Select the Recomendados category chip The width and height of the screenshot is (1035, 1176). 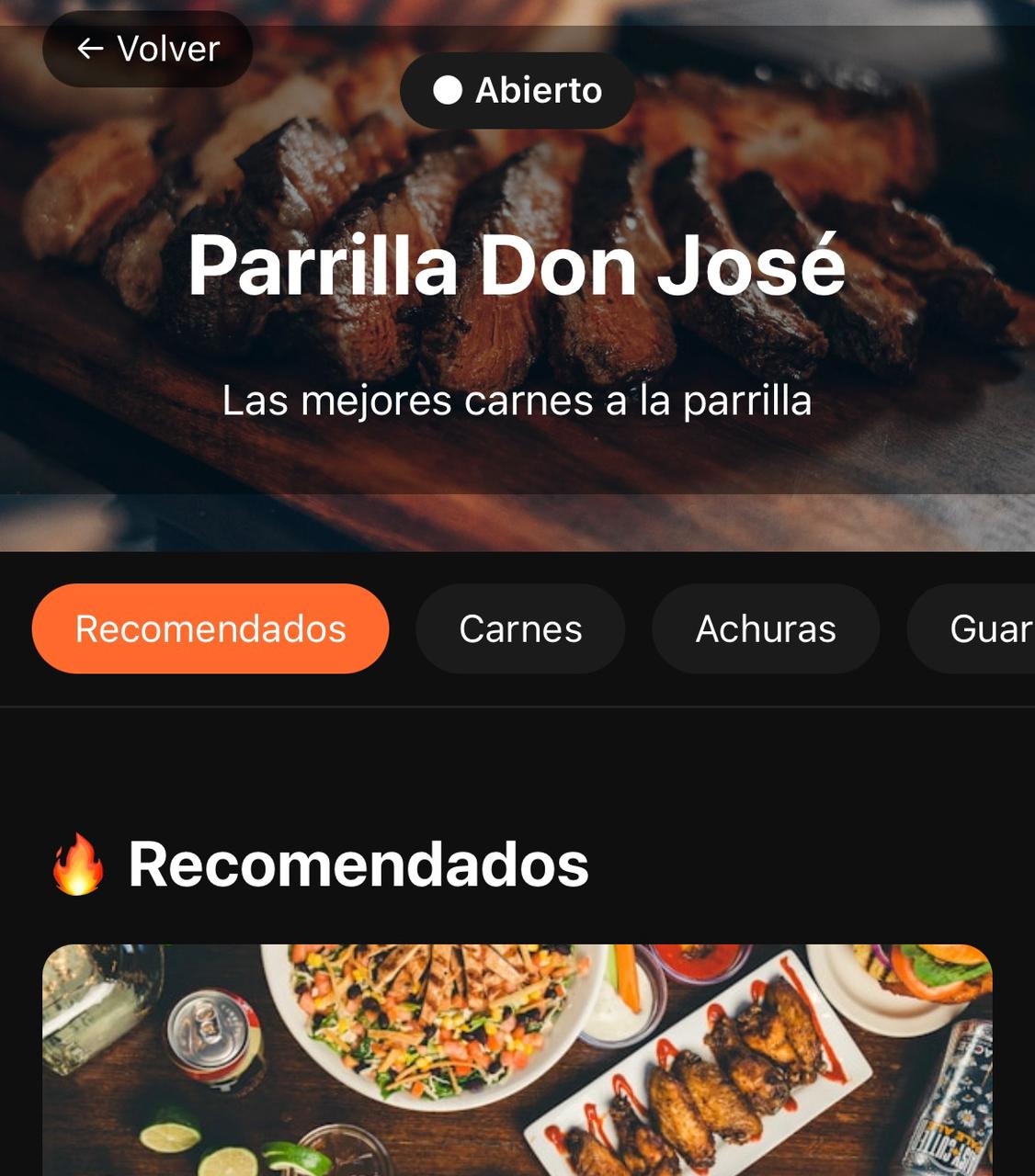click(210, 629)
